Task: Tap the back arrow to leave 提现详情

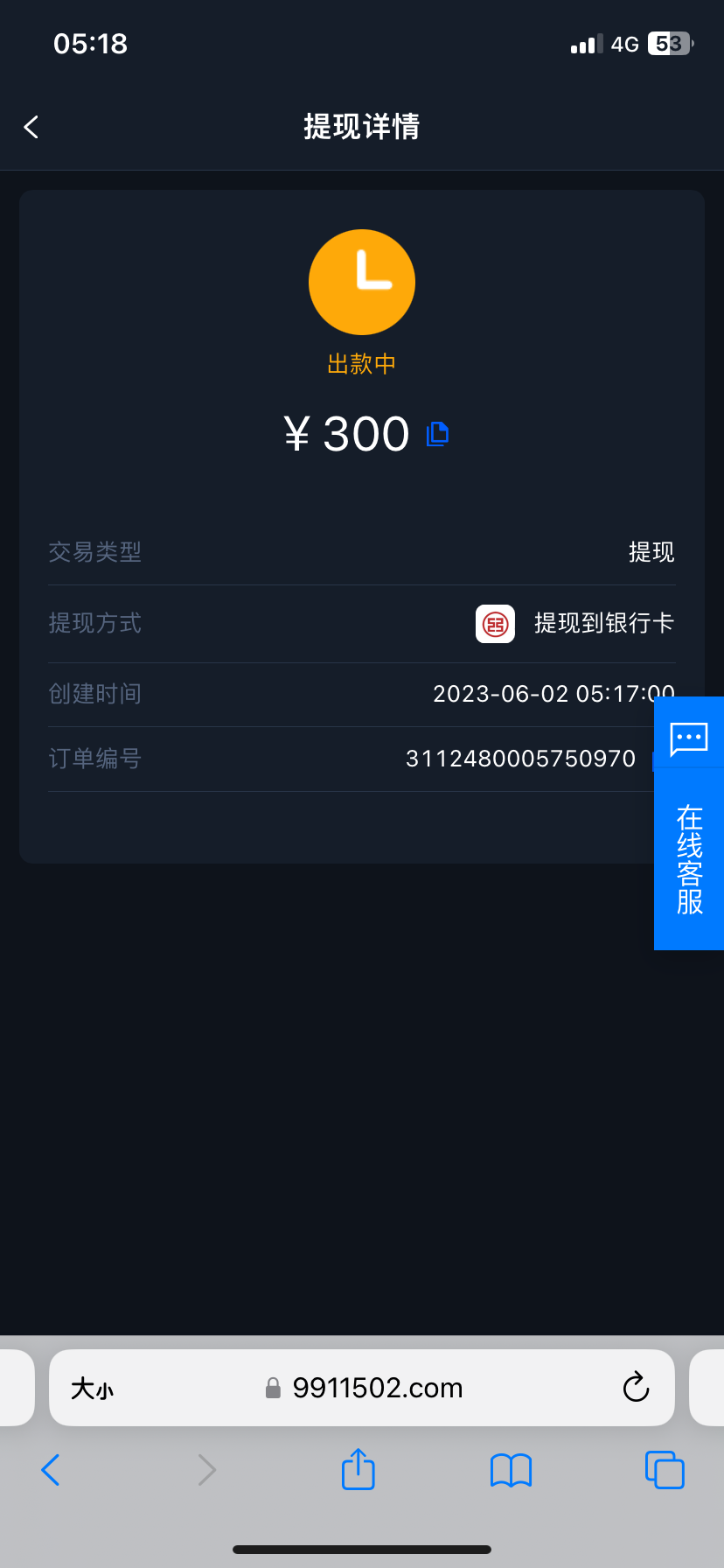Action: click(x=31, y=127)
